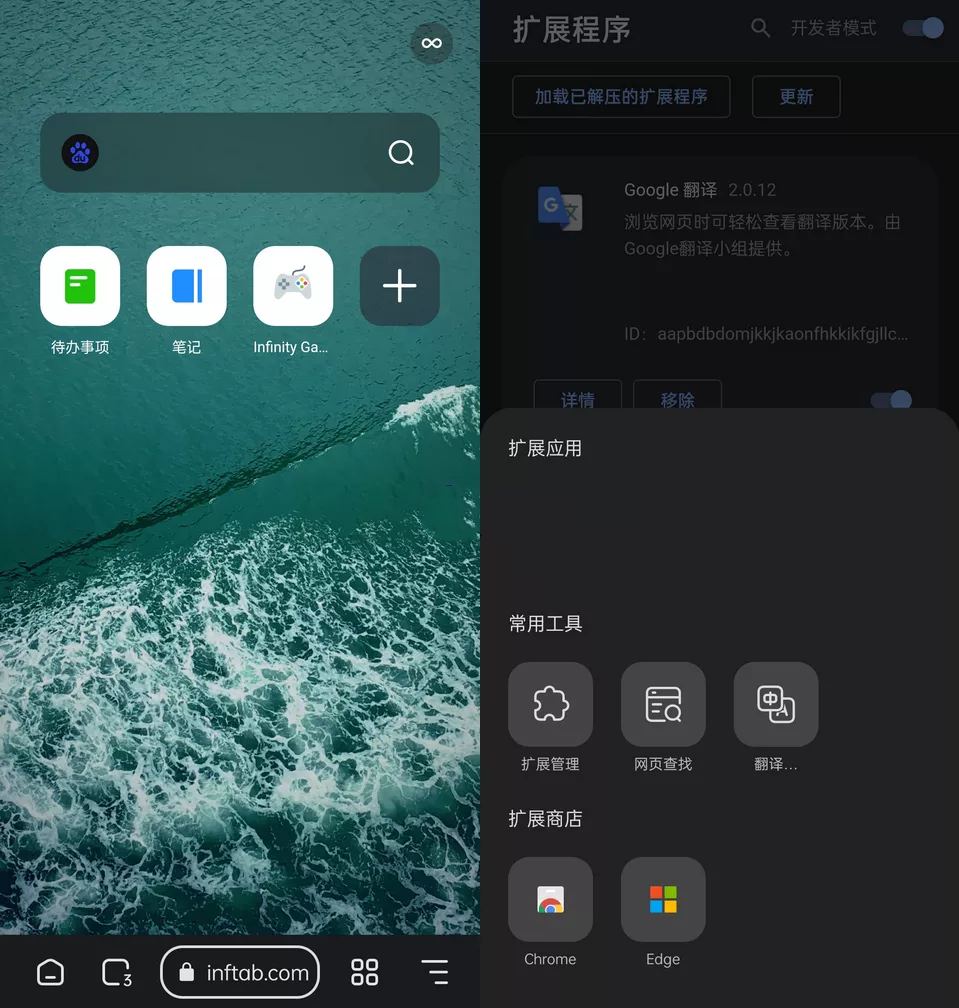The height and width of the screenshot is (1008, 959).
Task: Add a new shortcut with the plus tile
Action: [x=399, y=286]
